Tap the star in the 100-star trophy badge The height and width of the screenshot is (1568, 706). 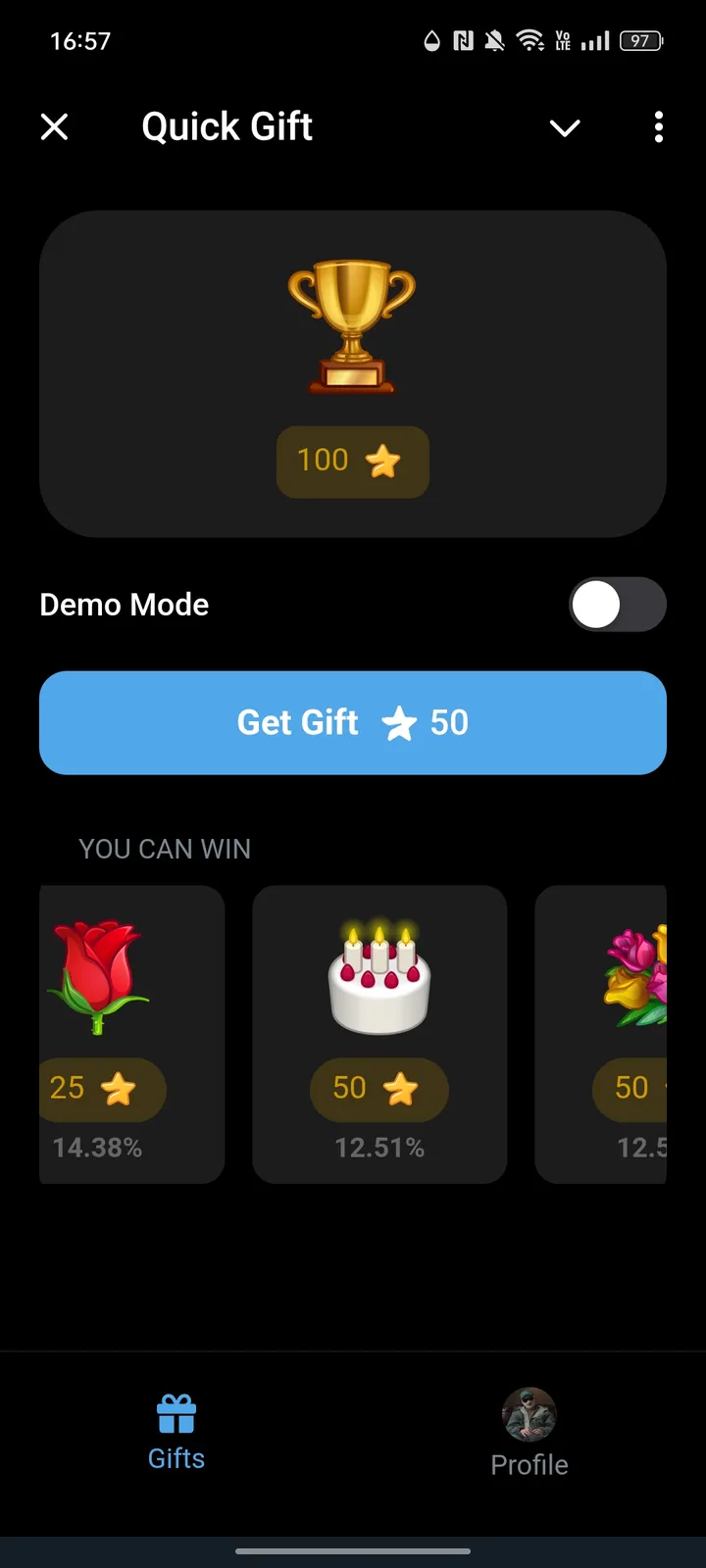[x=385, y=461]
